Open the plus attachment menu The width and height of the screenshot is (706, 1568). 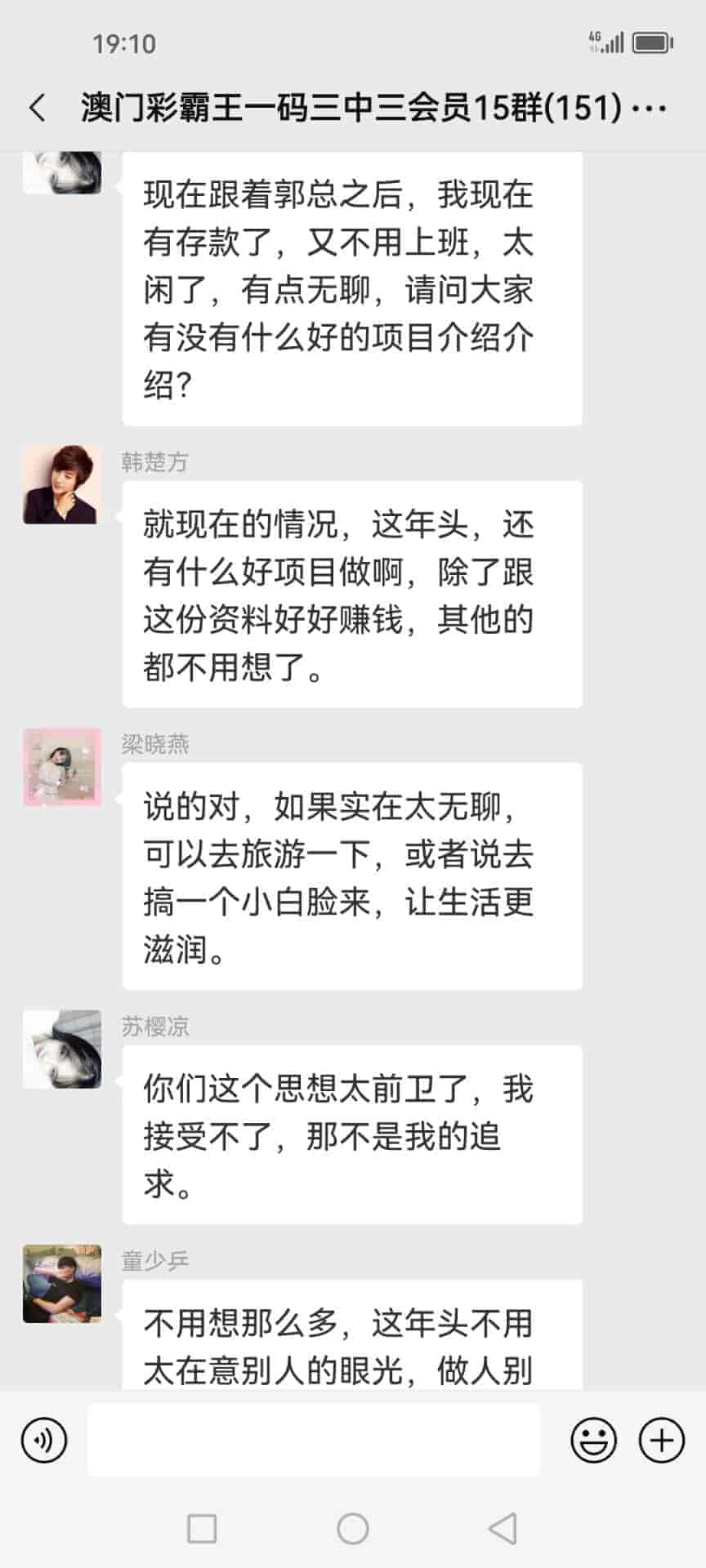click(x=661, y=1440)
